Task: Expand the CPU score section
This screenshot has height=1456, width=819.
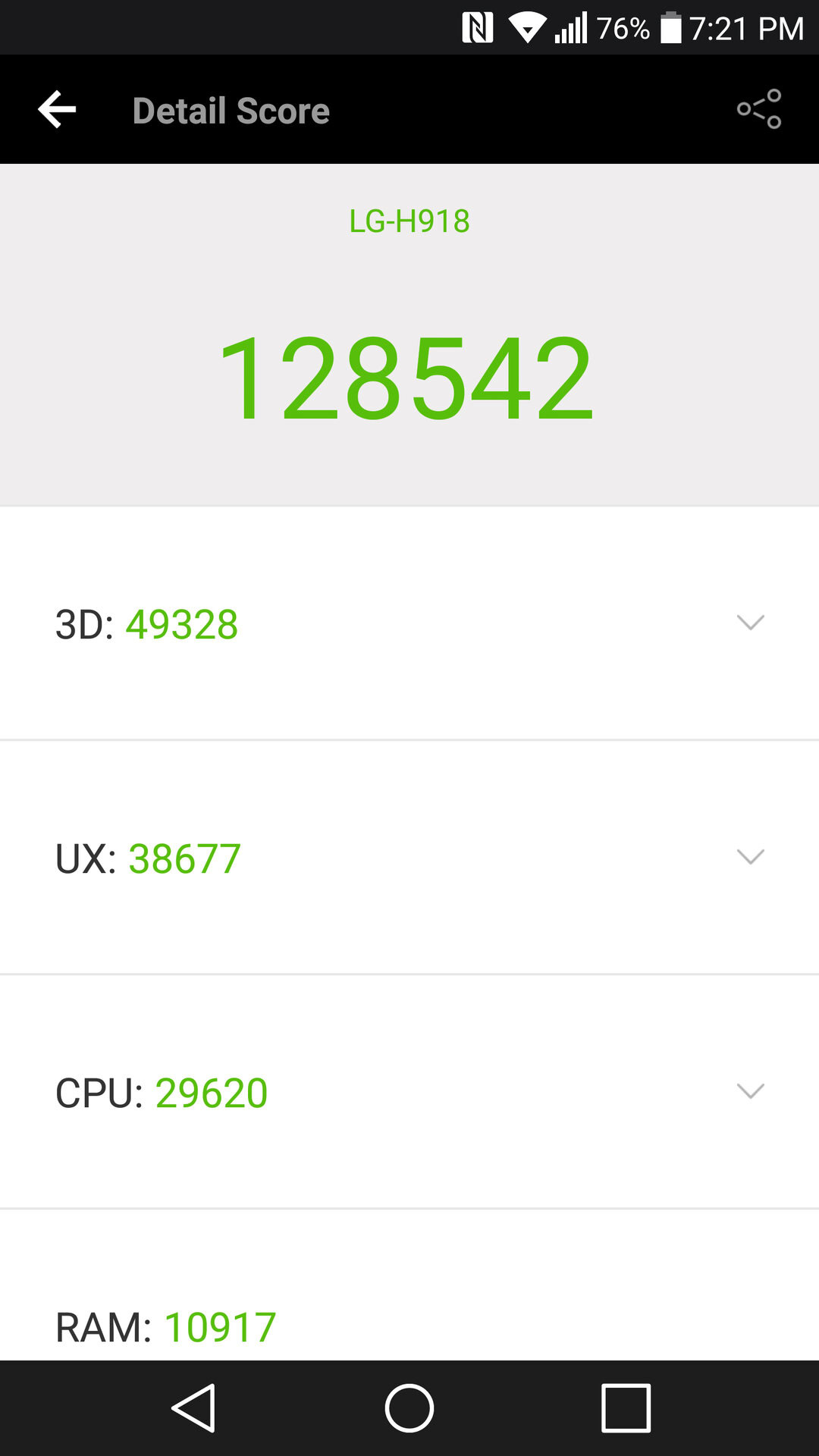Action: tap(750, 1091)
